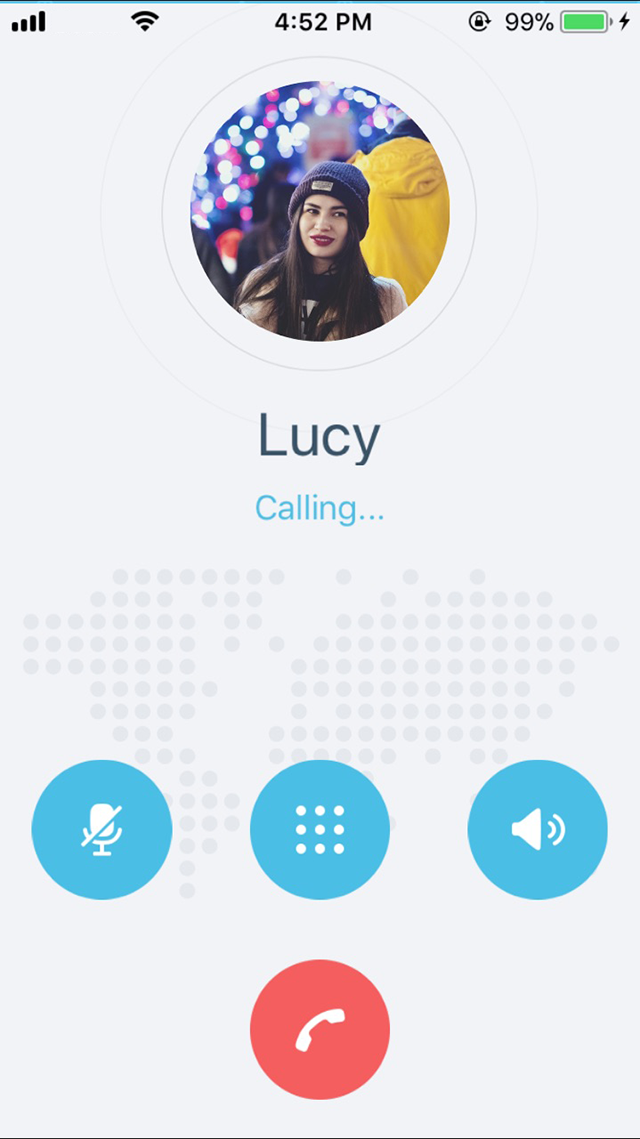This screenshot has height=1139, width=640.
Task: Mute the microphone during the call
Action: point(102,830)
